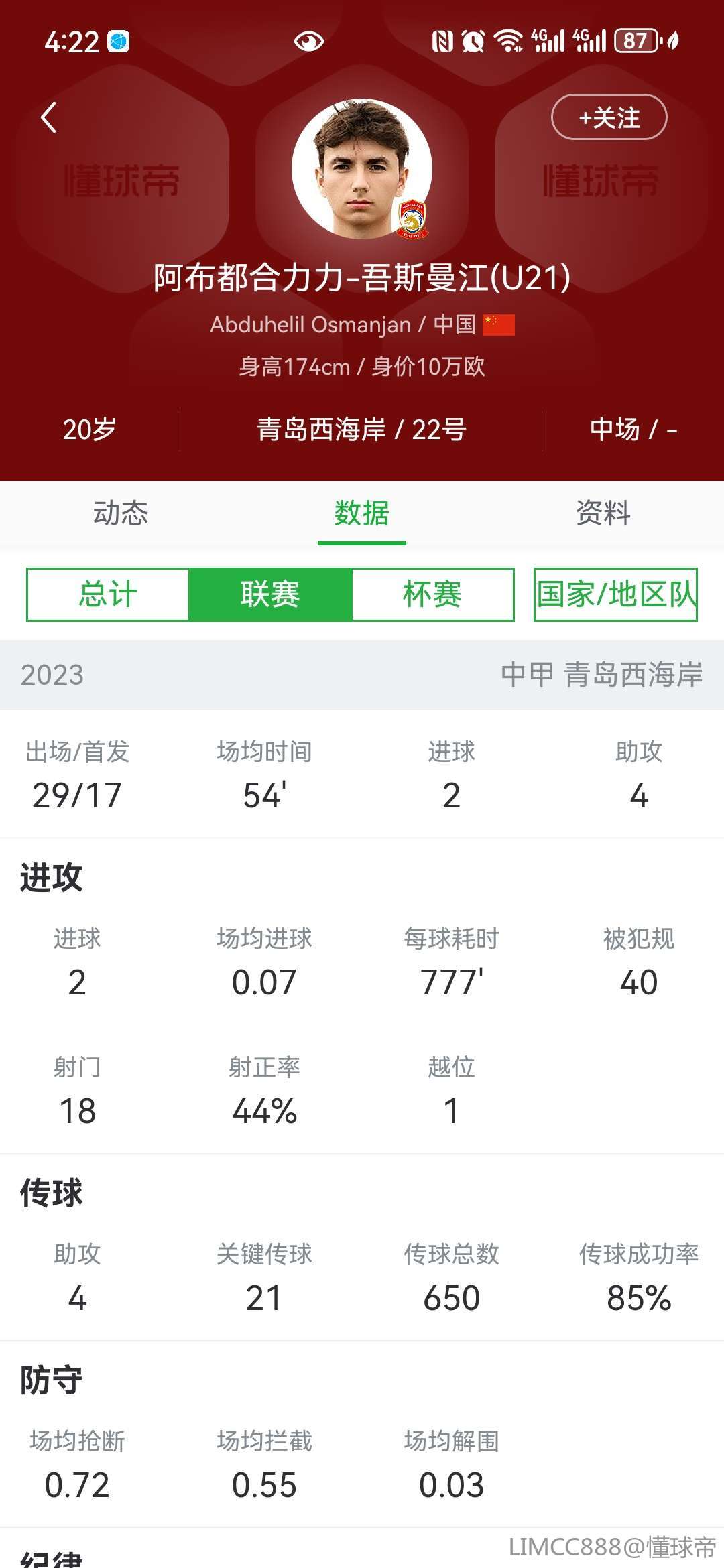Image resolution: width=724 pixels, height=1568 pixels.
Task: Select the 联赛 league filter
Action: [x=270, y=594]
